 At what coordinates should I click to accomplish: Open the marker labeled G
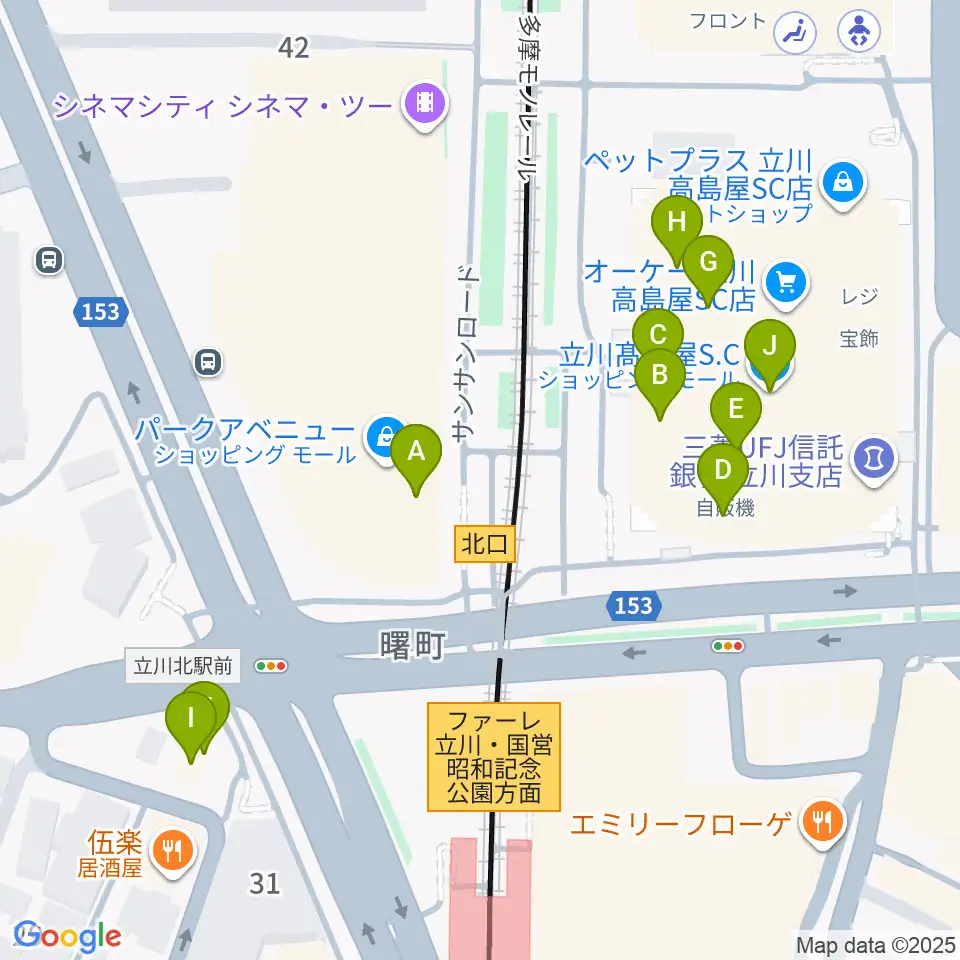pyautogui.click(x=708, y=265)
